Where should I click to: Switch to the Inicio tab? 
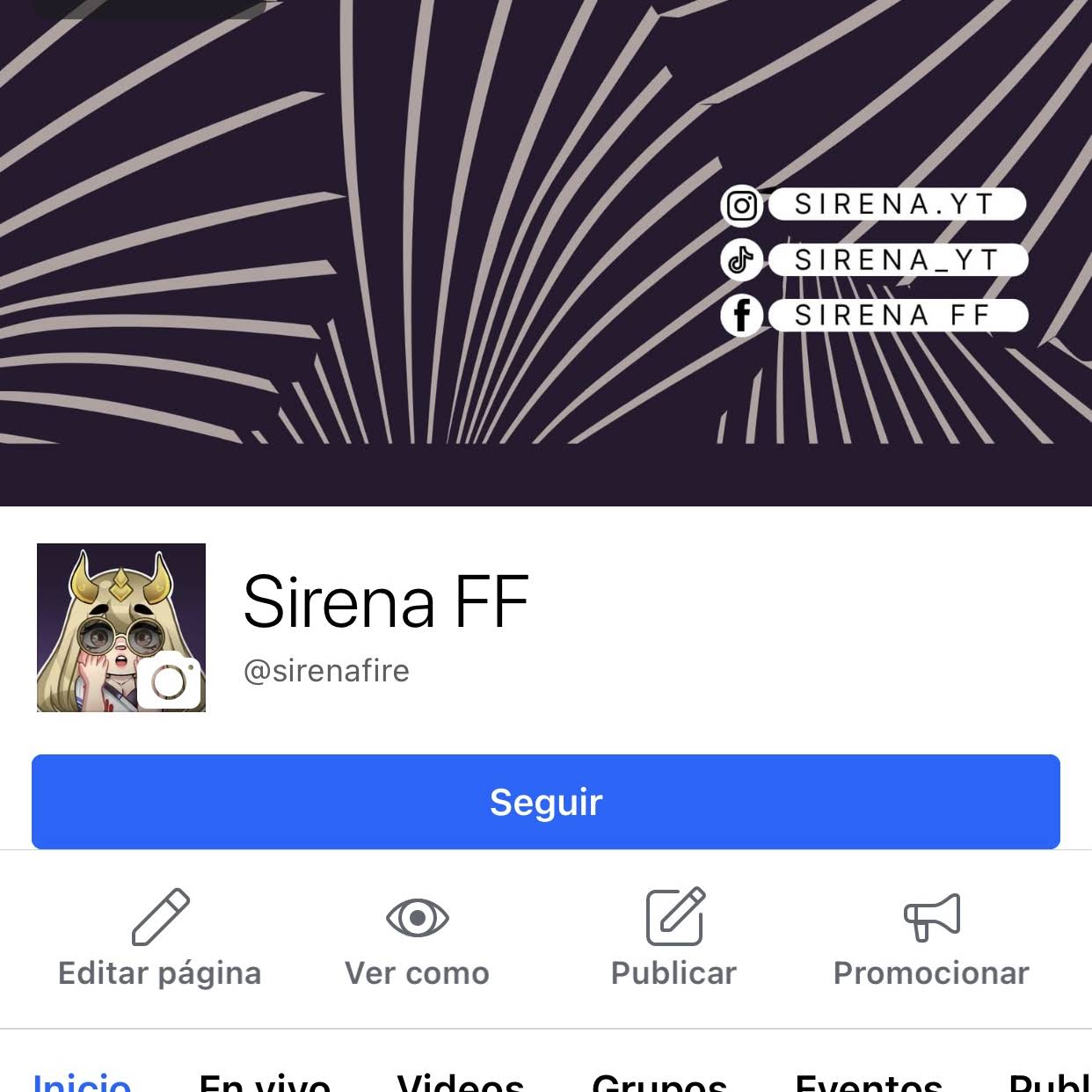(x=82, y=1081)
